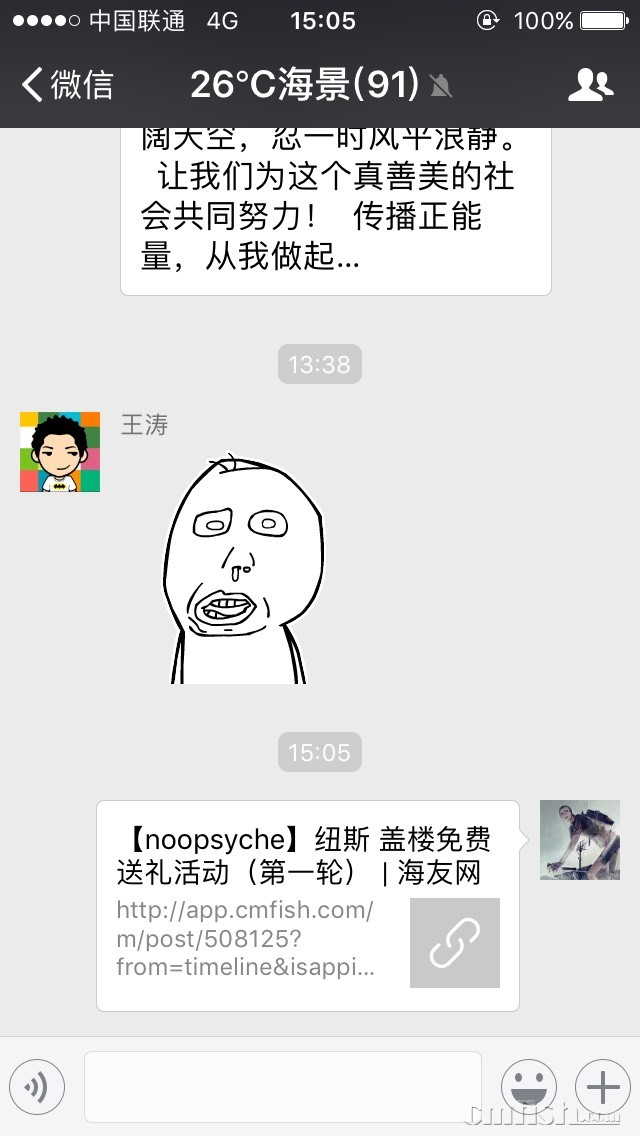The image size is (640, 1136).
Task: Switch to voice message input
Action: coord(37,1087)
